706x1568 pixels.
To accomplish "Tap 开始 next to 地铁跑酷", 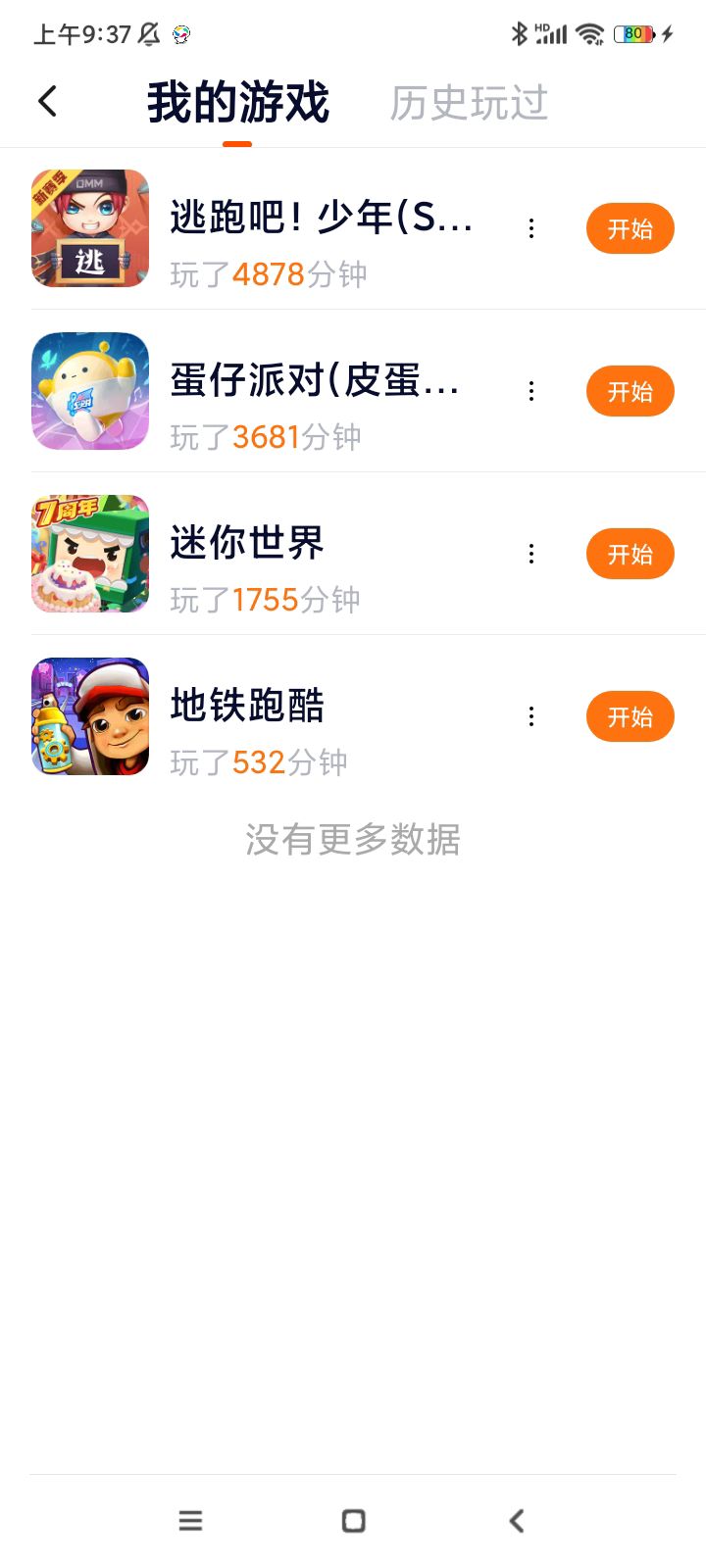I will [x=630, y=716].
